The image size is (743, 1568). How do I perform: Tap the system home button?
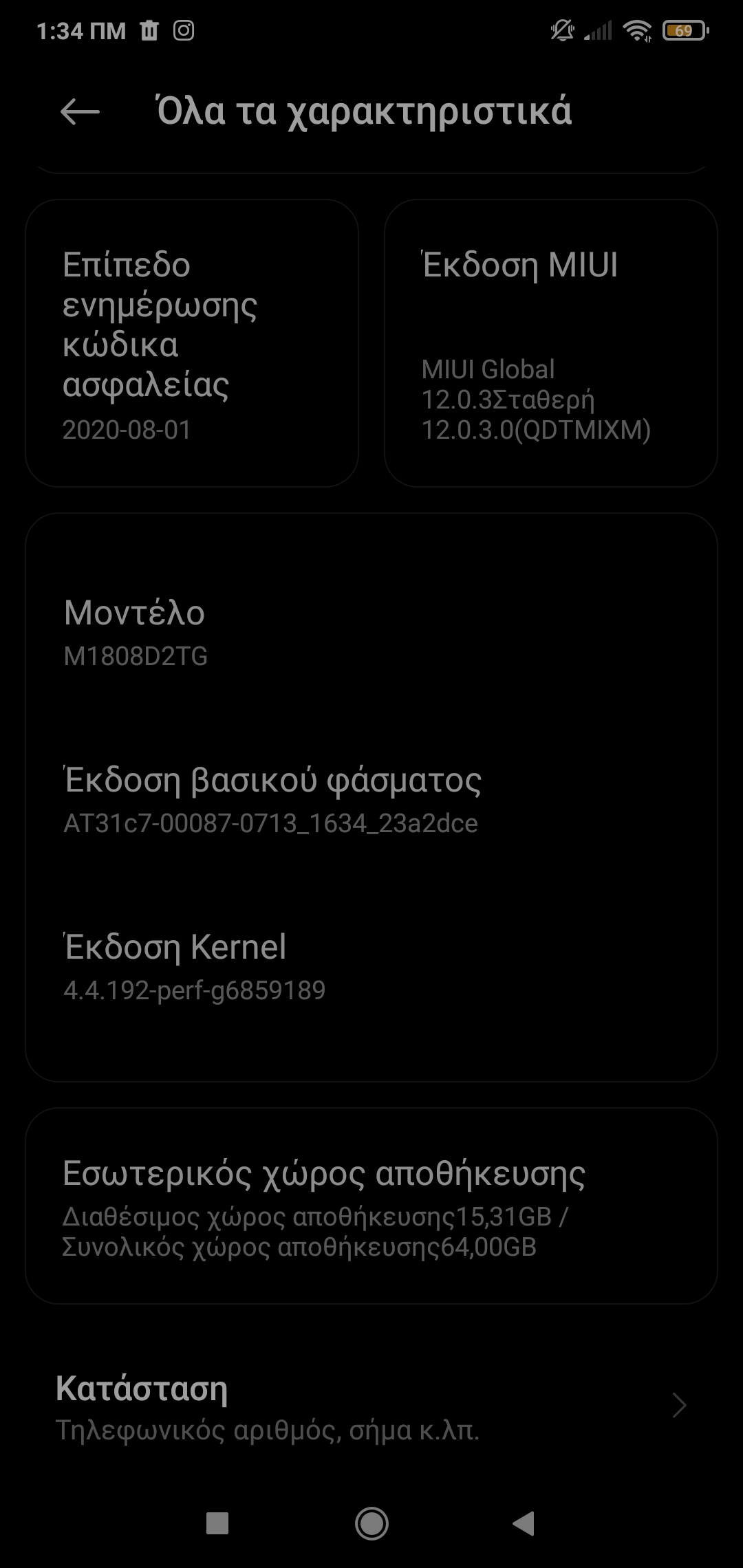371,1523
